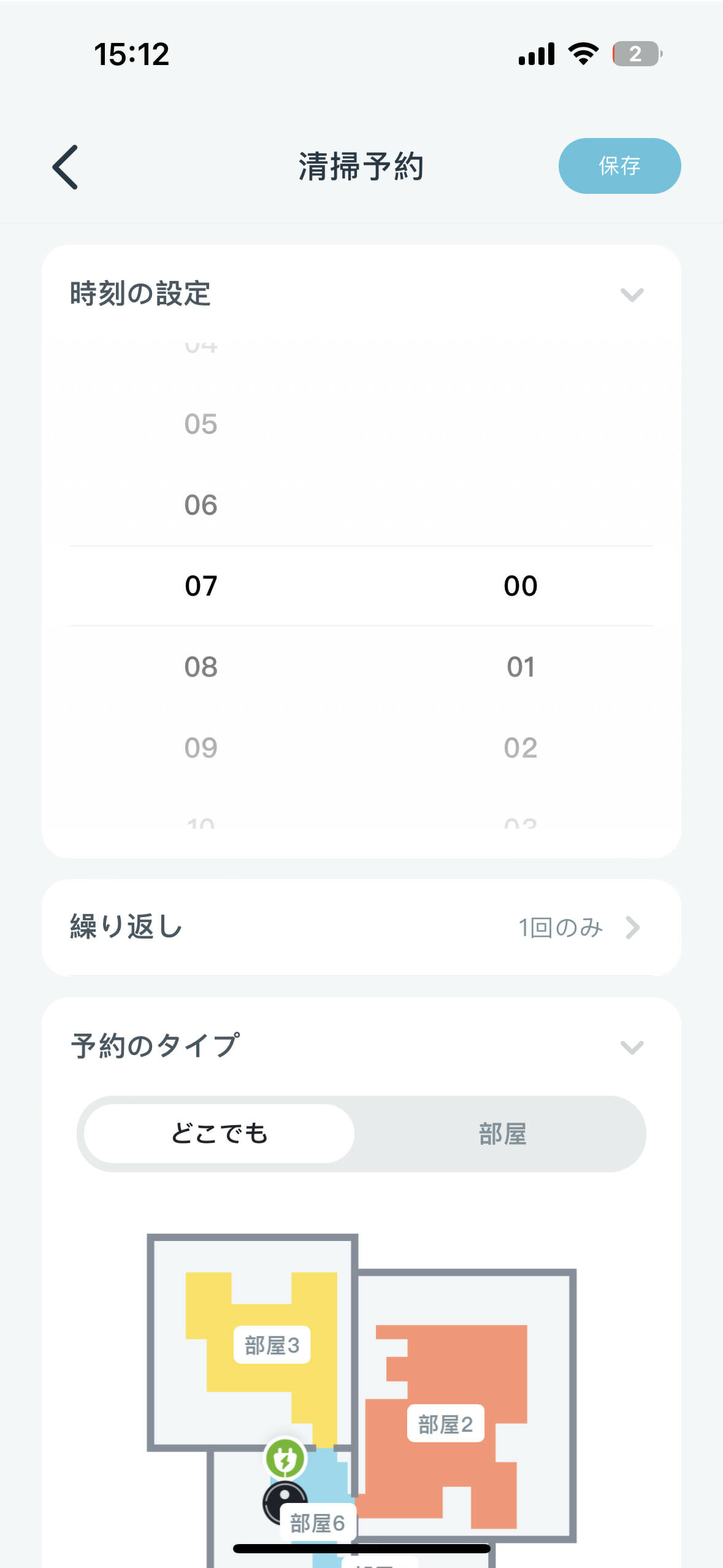723x1568 pixels.
Task: Collapse the 時刻の設定 section
Action: 632,295
